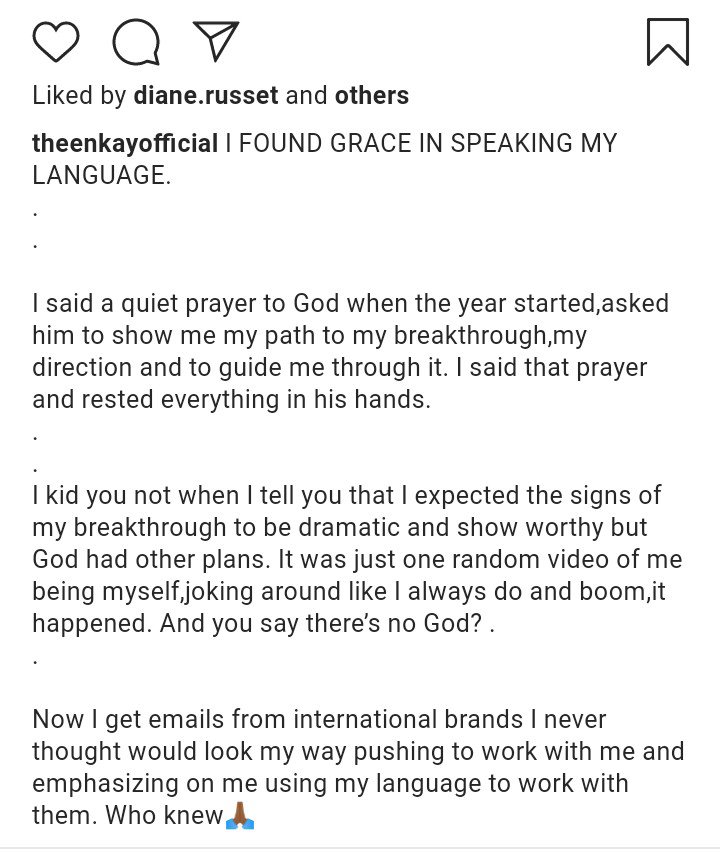Save the post with the bookmark icon
This screenshot has width=720, height=853.
point(667,42)
